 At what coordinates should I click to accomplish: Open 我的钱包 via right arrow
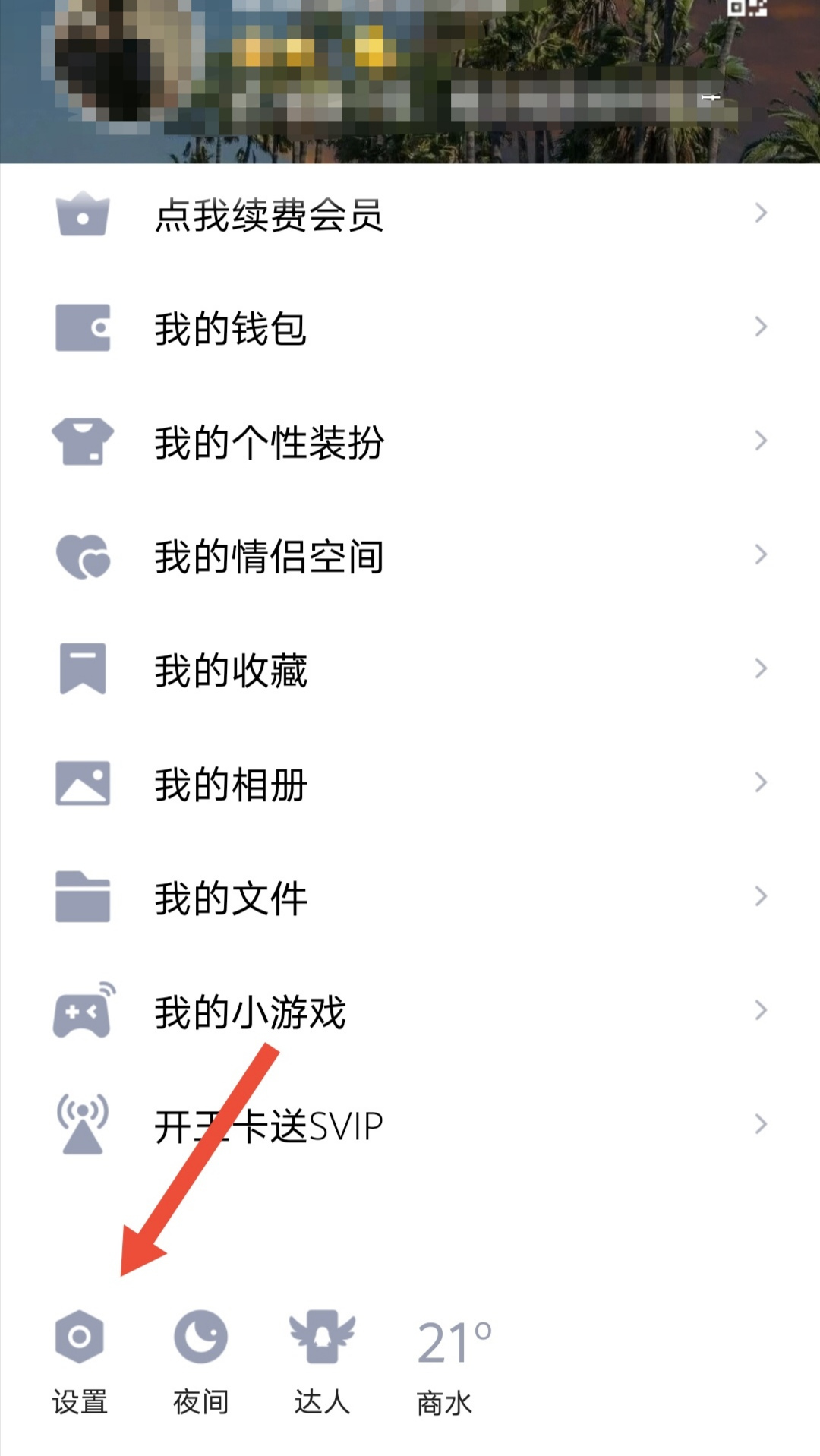pos(763,327)
